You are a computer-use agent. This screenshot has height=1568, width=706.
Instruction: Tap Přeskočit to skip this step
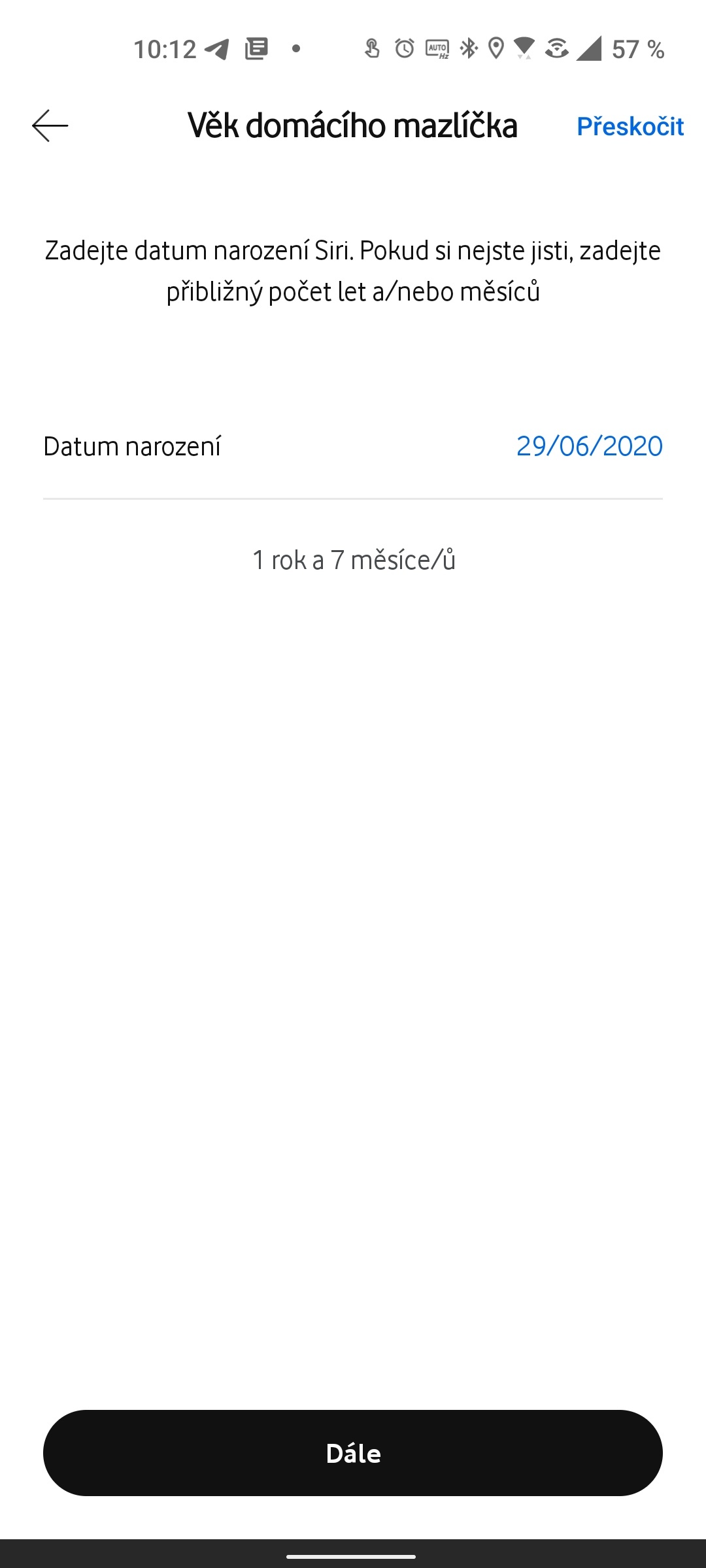click(630, 126)
